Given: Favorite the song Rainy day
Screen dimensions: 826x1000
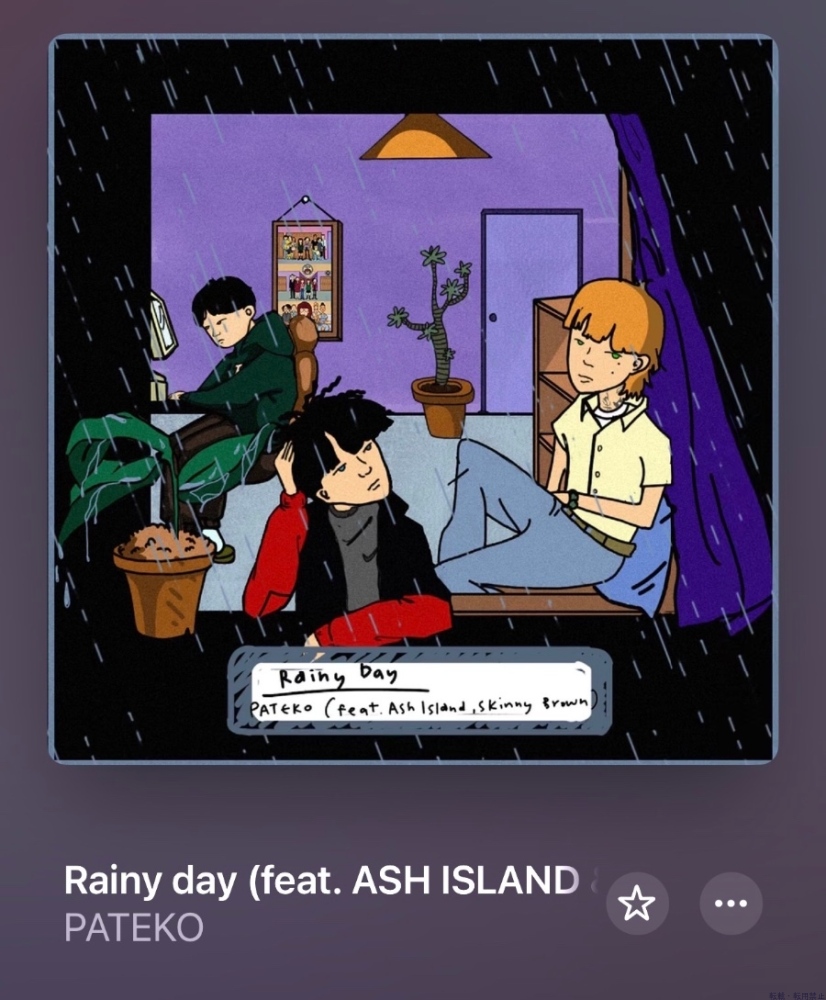Looking at the screenshot, I should click(x=637, y=903).
